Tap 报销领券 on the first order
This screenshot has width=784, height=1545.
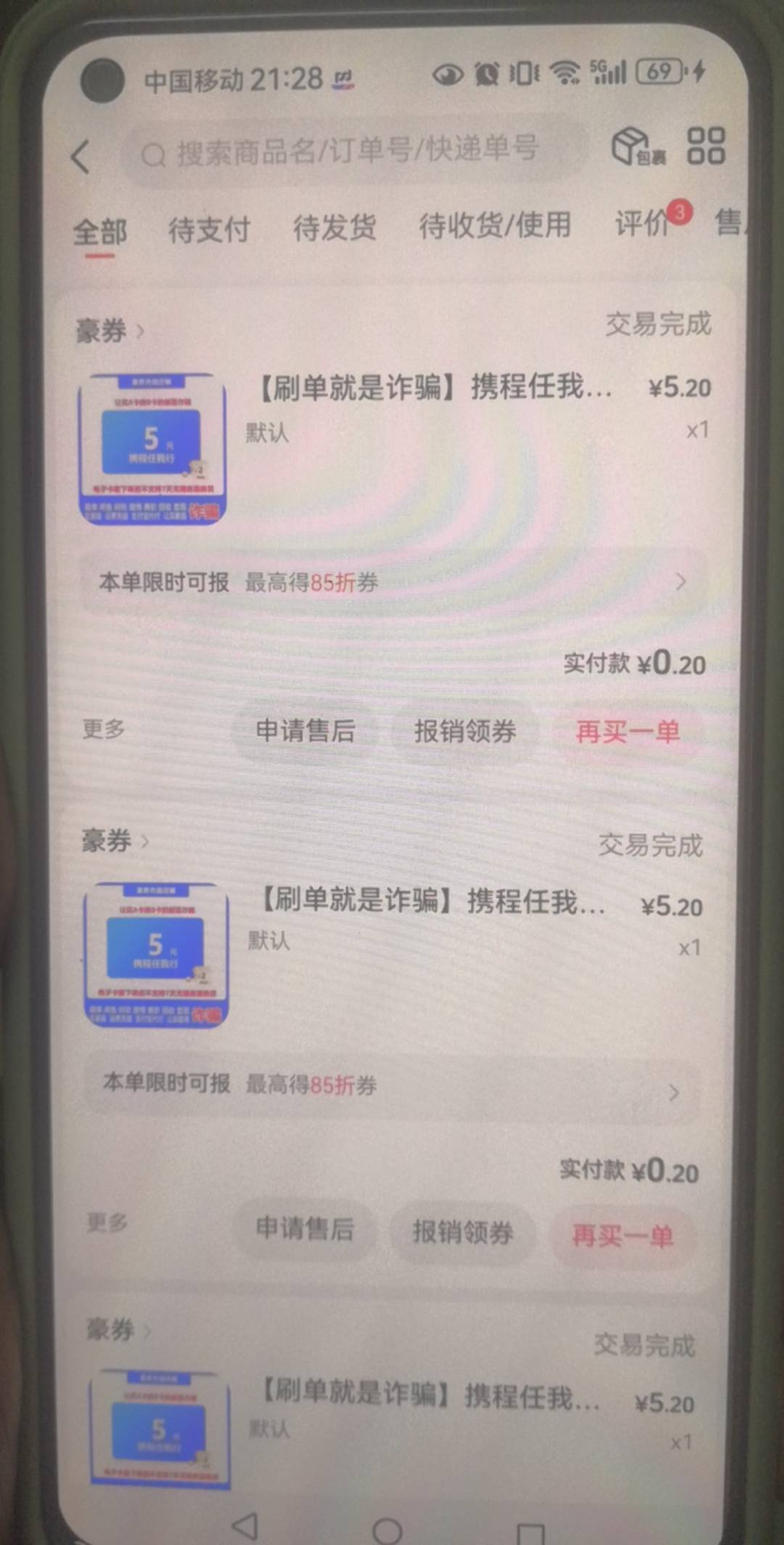465,730
